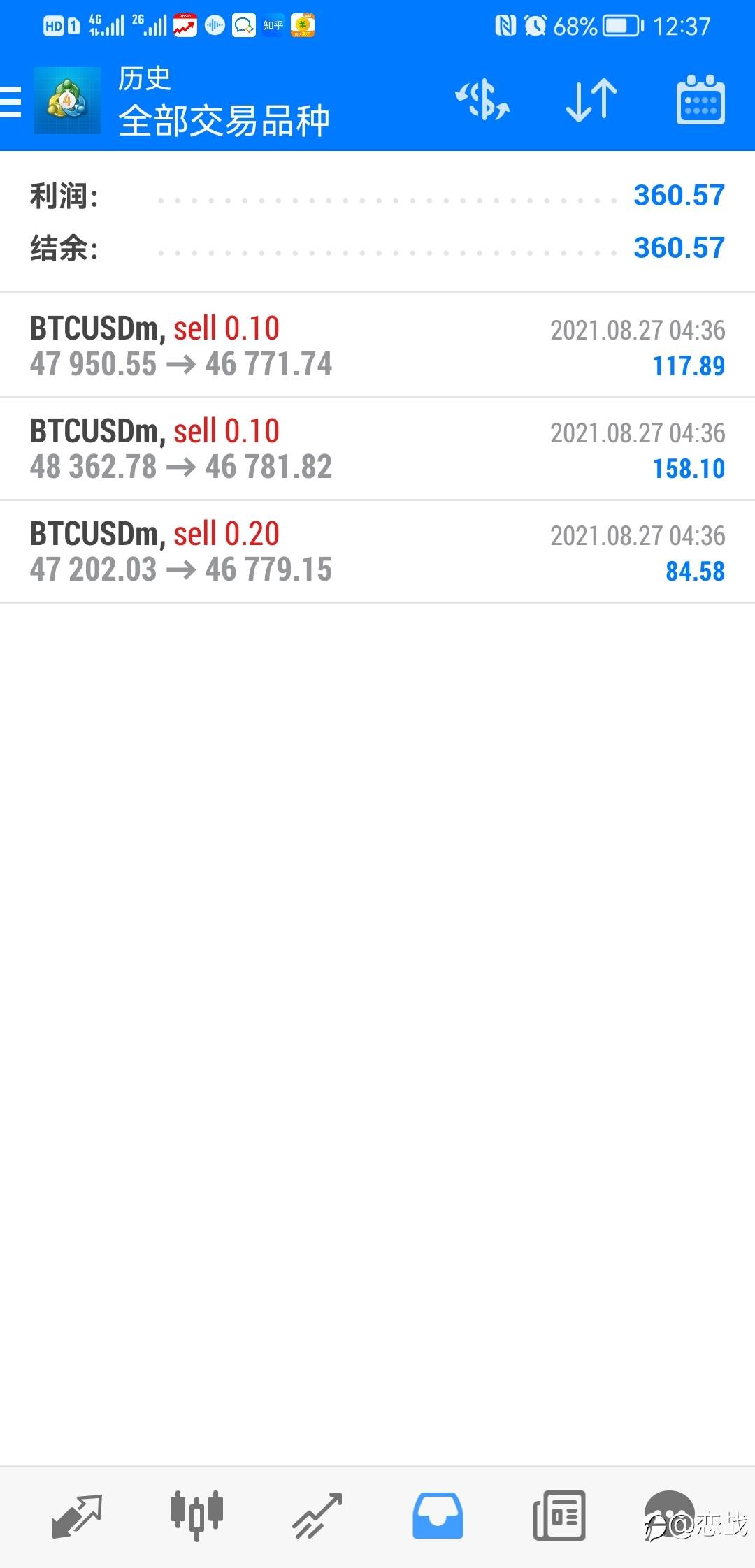Switch to the Chart tab
Image resolution: width=755 pixels, height=1568 pixels.
coord(196,1515)
